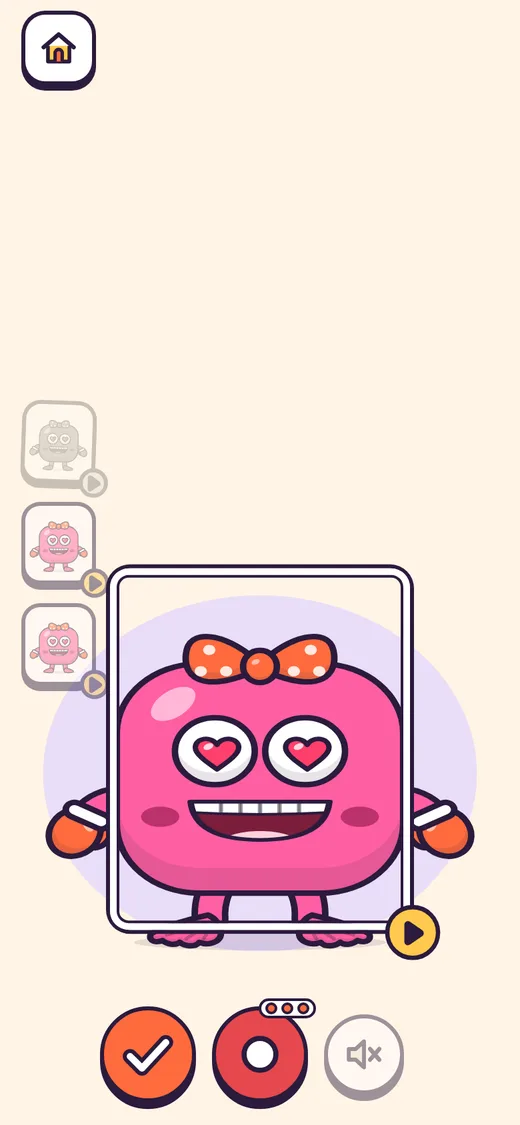
Task: Select the faded grey monster thumbnail
Action: click(x=58, y=443)
